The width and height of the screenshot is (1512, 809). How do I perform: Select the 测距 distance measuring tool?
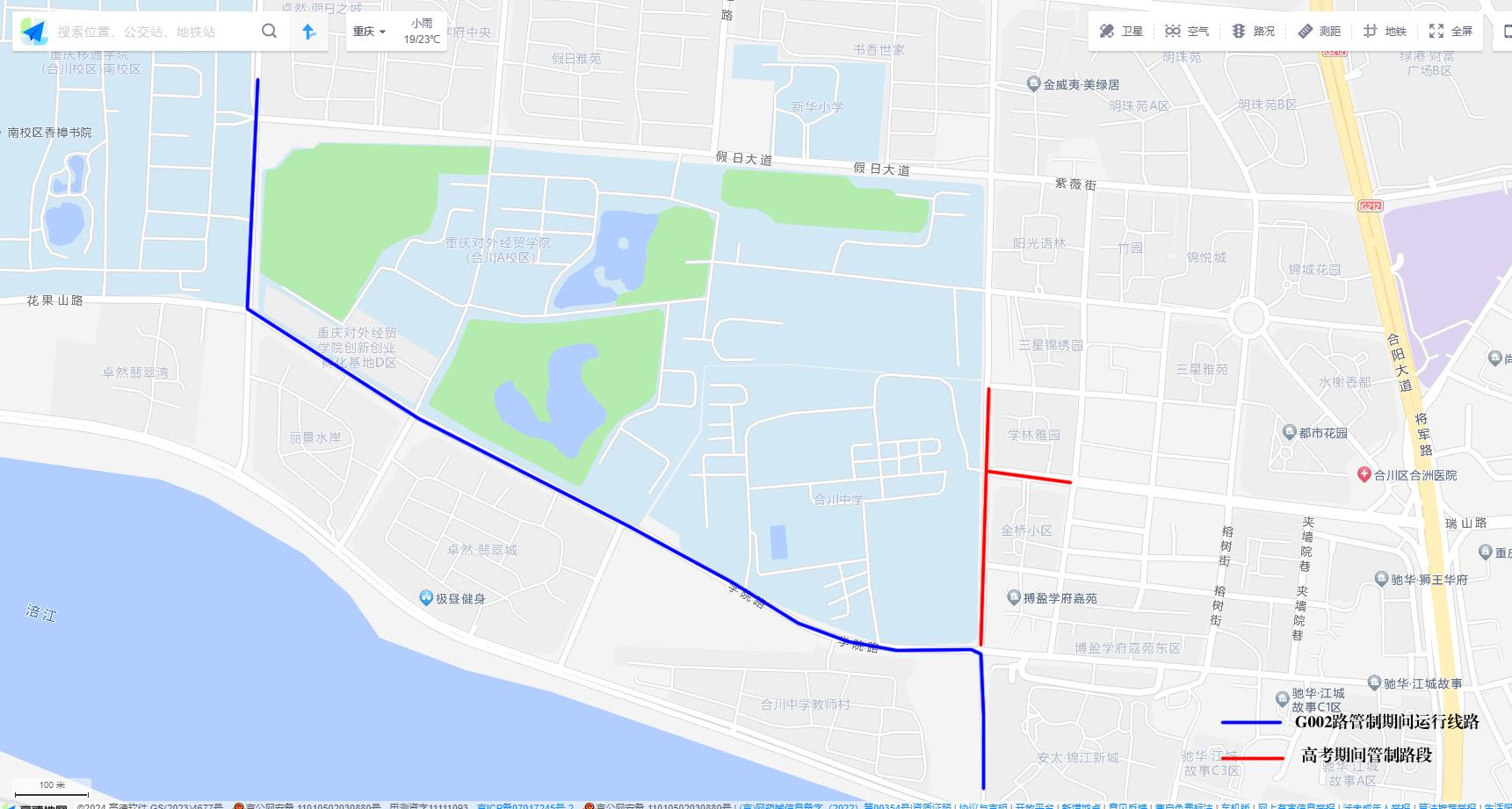(x=1319, y=32)
